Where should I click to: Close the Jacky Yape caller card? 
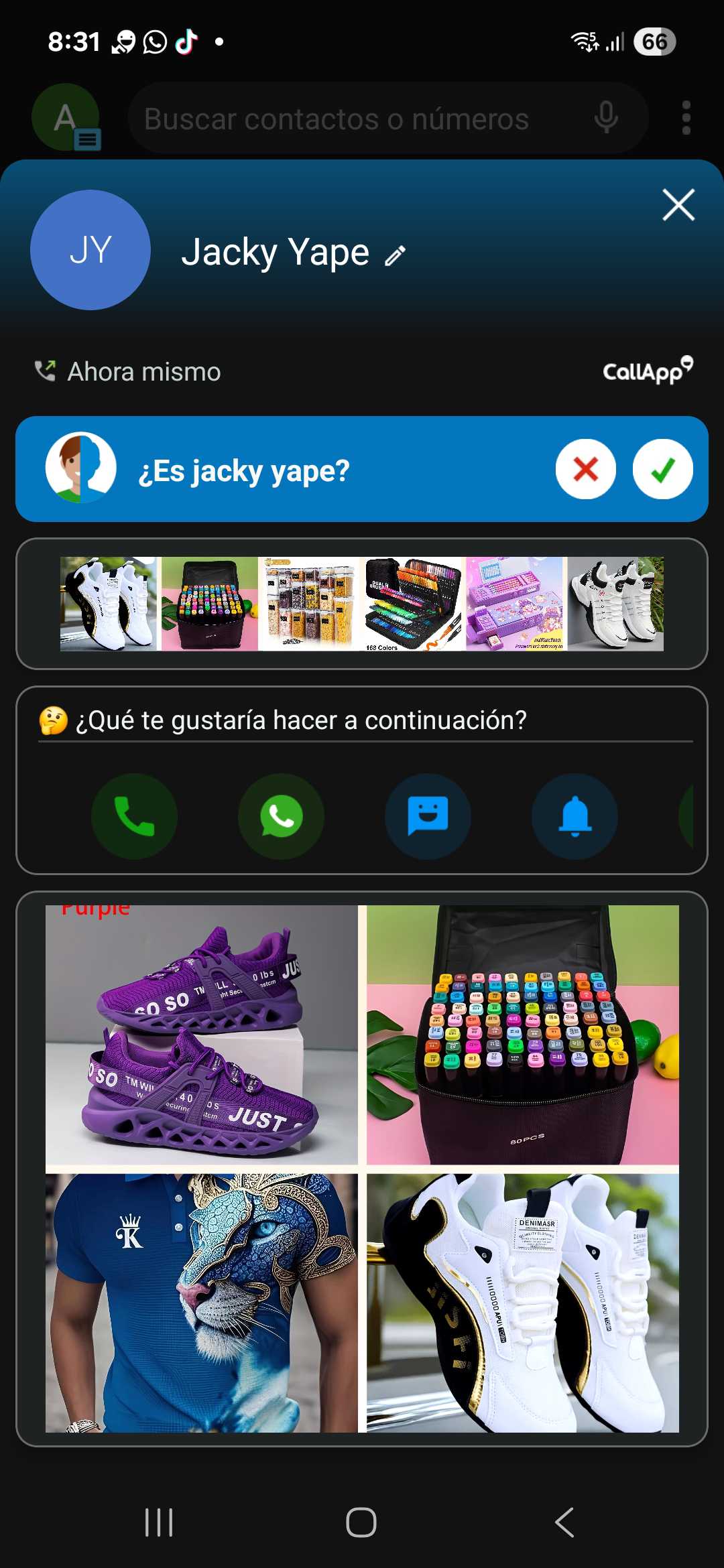click(678, 205)
